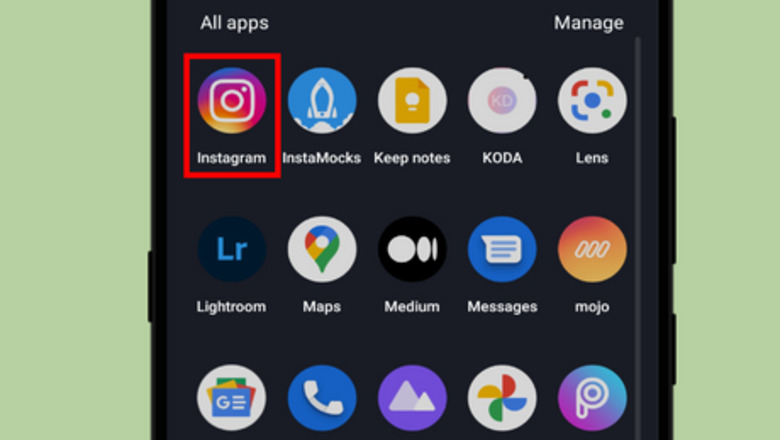Viewport: 780px width, 440px height.
Task: Launch Google Photos pinwheel icon
Action: pyautogui.click(x=502, y=398)
